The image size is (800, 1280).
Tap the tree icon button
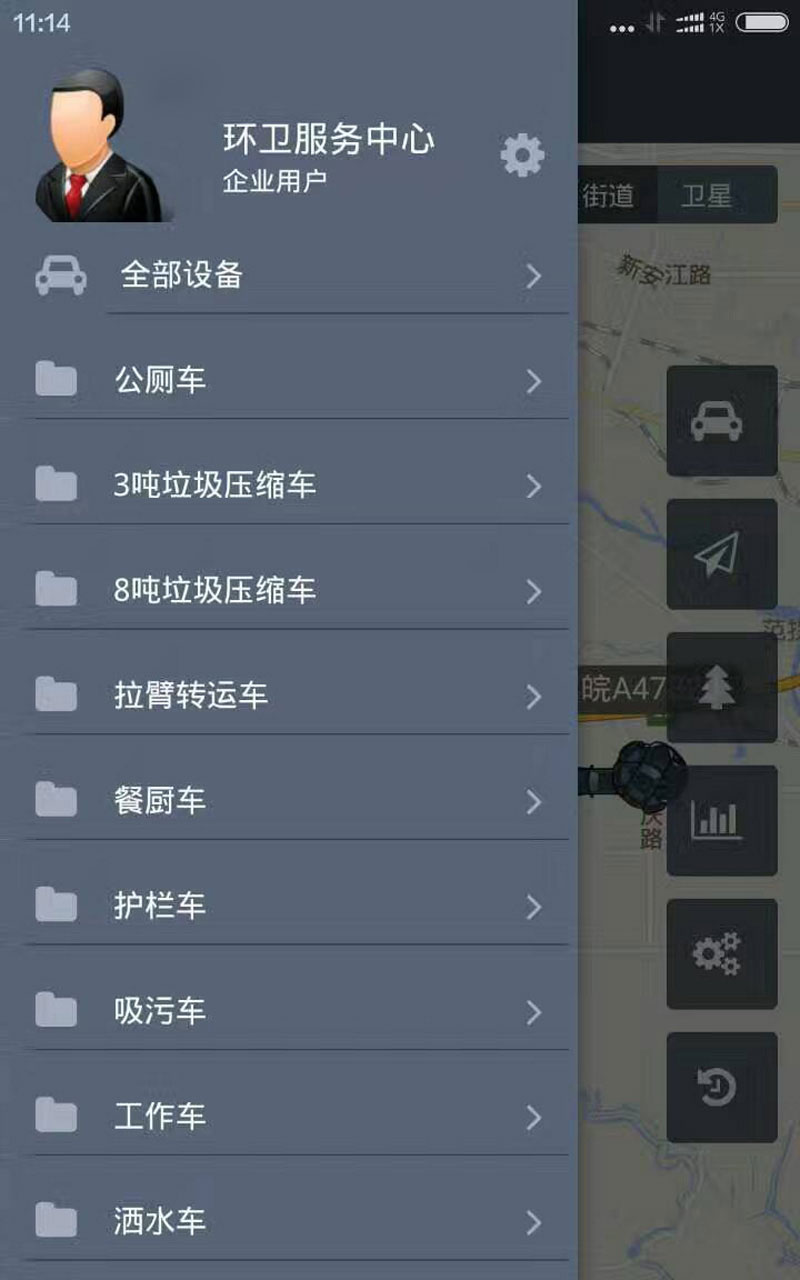point(721,687)
